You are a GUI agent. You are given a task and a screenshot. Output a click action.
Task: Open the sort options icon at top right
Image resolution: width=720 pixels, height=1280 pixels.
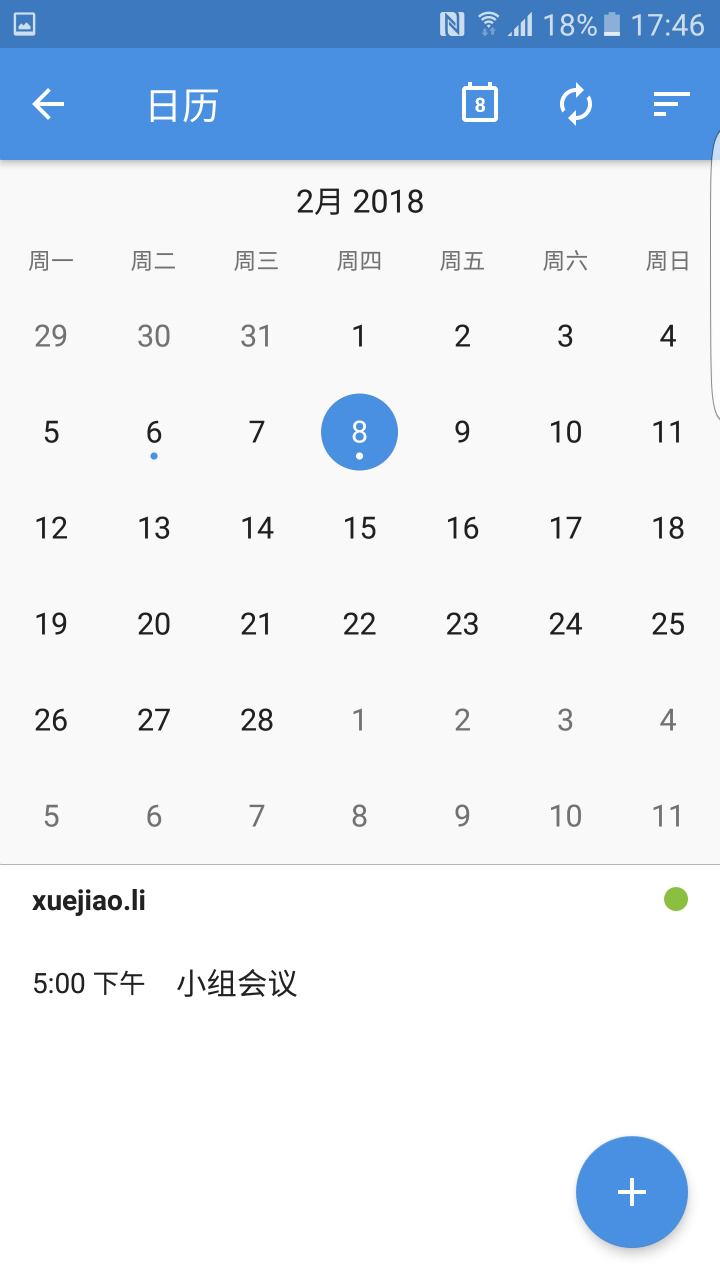point(669,104)
